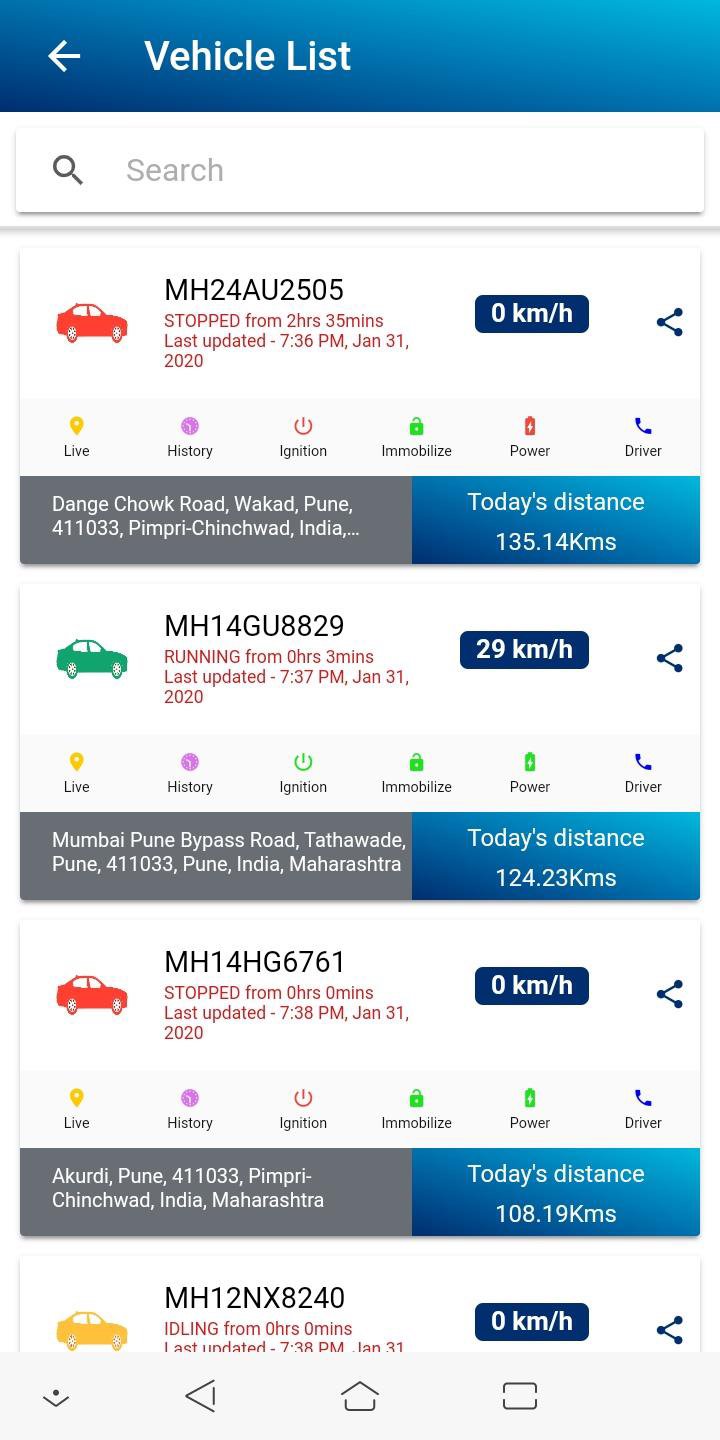Tap Immobilize for MH14GU8829
The image size is (720, 1440).
click(417, 774)
